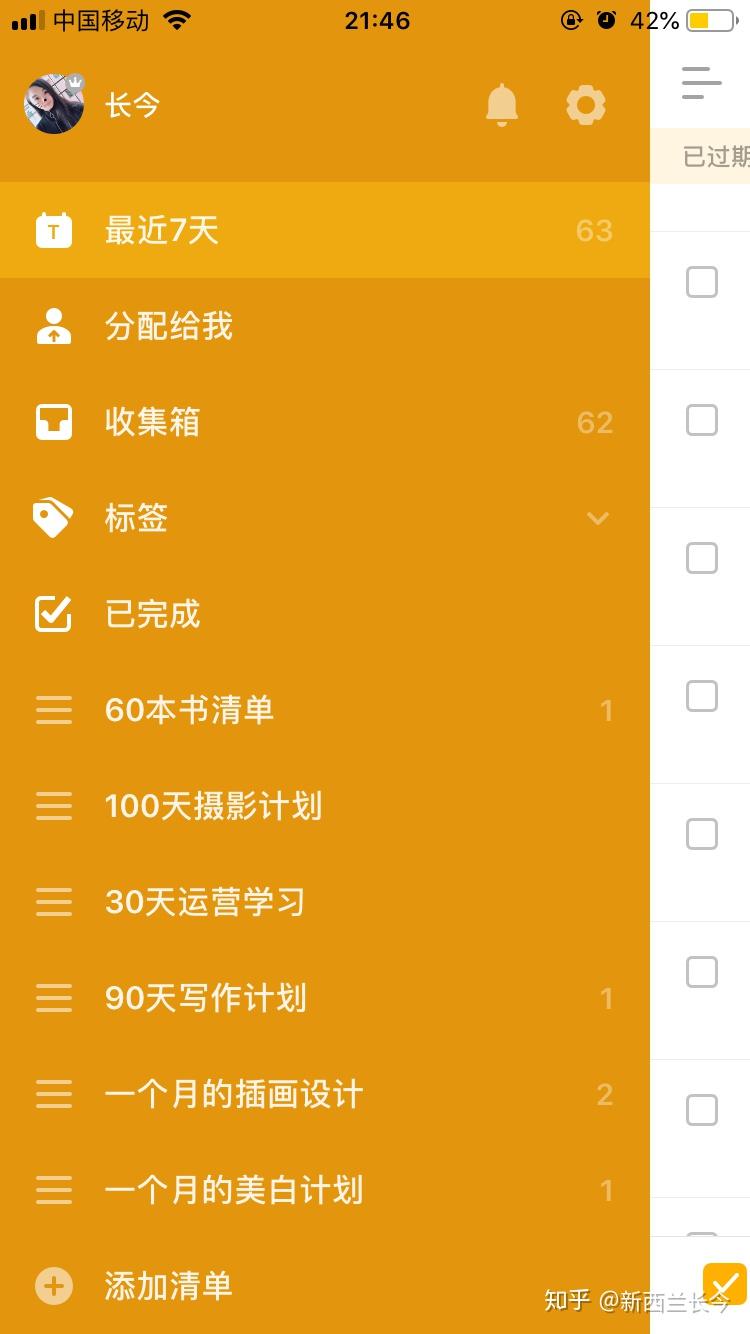
Task: Open the notifications bell
Action: pos(501,105)
